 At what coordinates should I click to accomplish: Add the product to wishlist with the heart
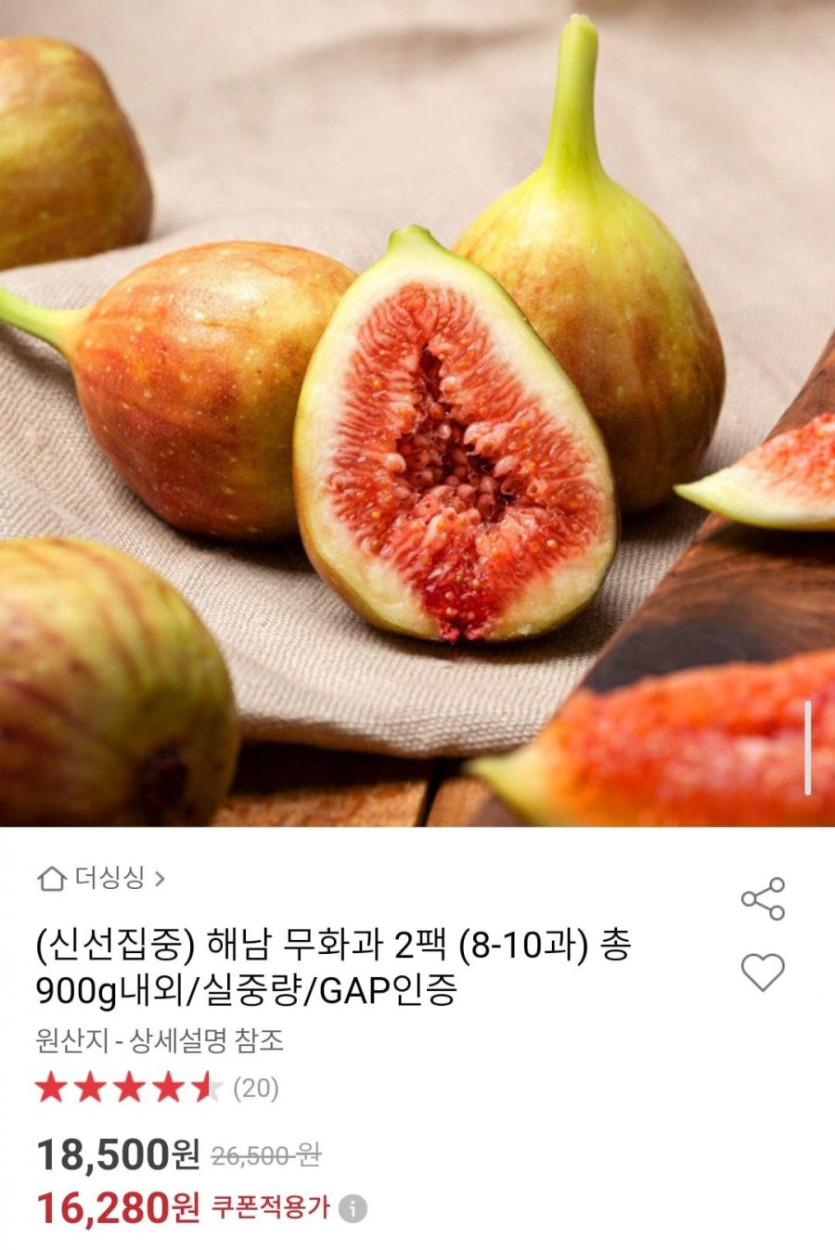click(x=763, y=972)
